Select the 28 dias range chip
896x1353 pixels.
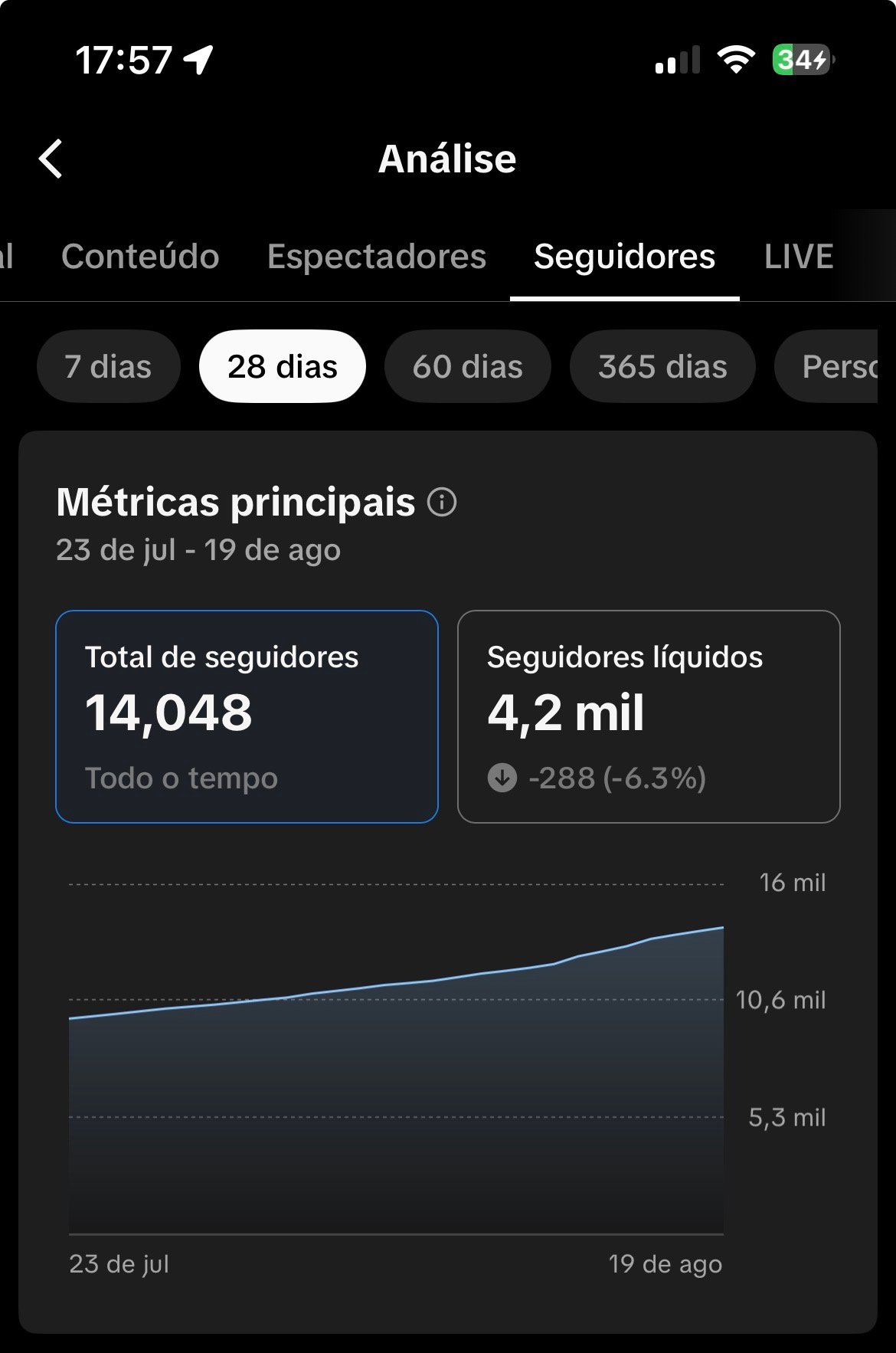point(283,366)
